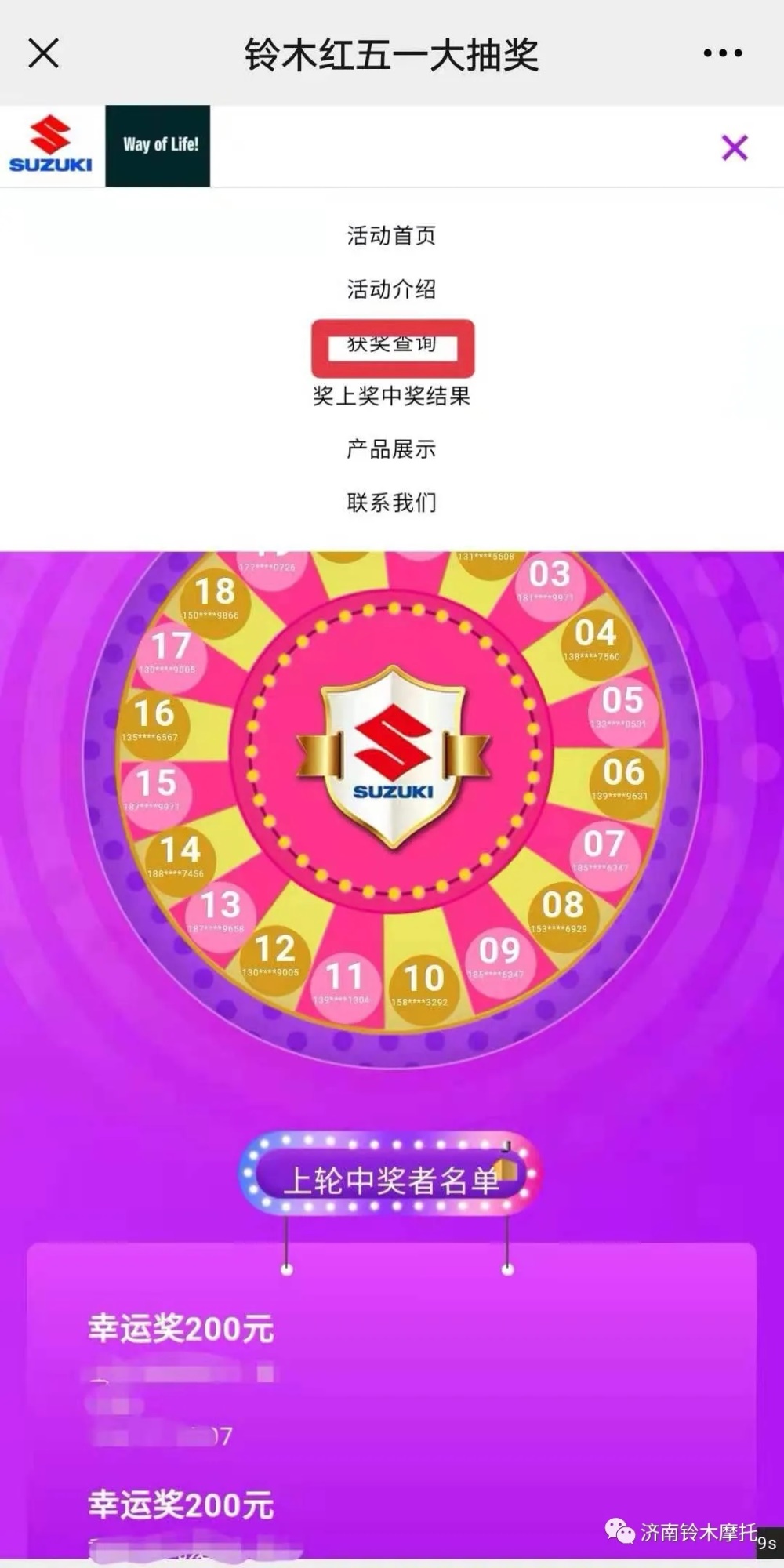View 产品展示 page
Image resolution: width=784 pixels, height=1568 pixels.
pos(391,449)
